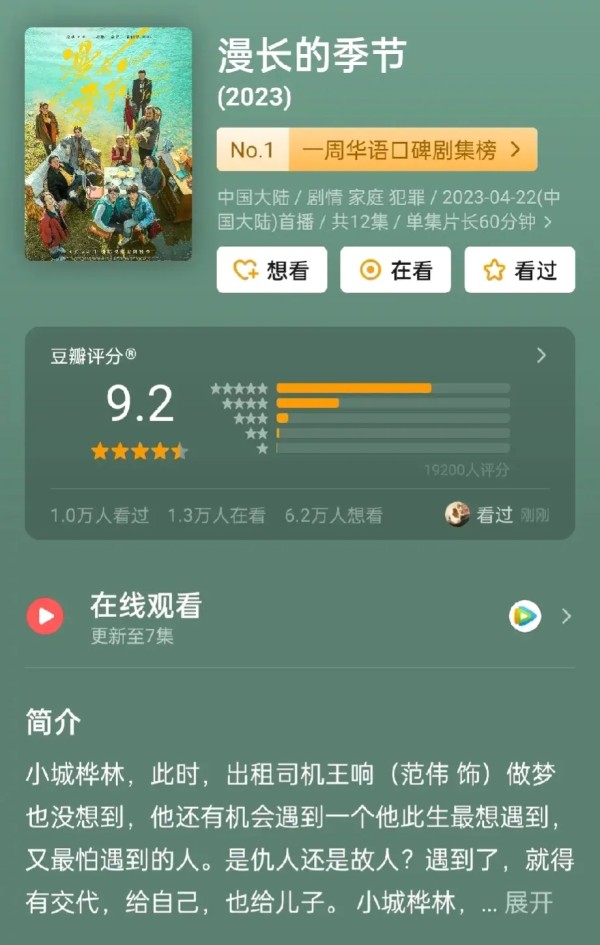Image resolution: width=600 pixels, height=945 pixels.
Task: Open the 豆瓣评分 rating details
Action: (541, 355)
